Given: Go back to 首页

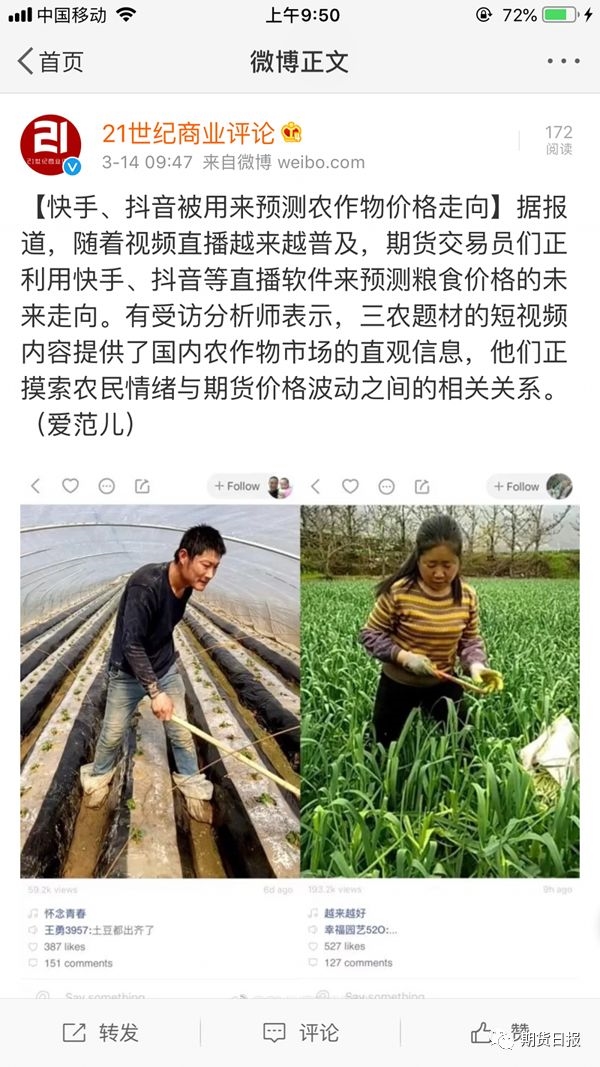Looking at the screenshot, I should click(50, 62).
